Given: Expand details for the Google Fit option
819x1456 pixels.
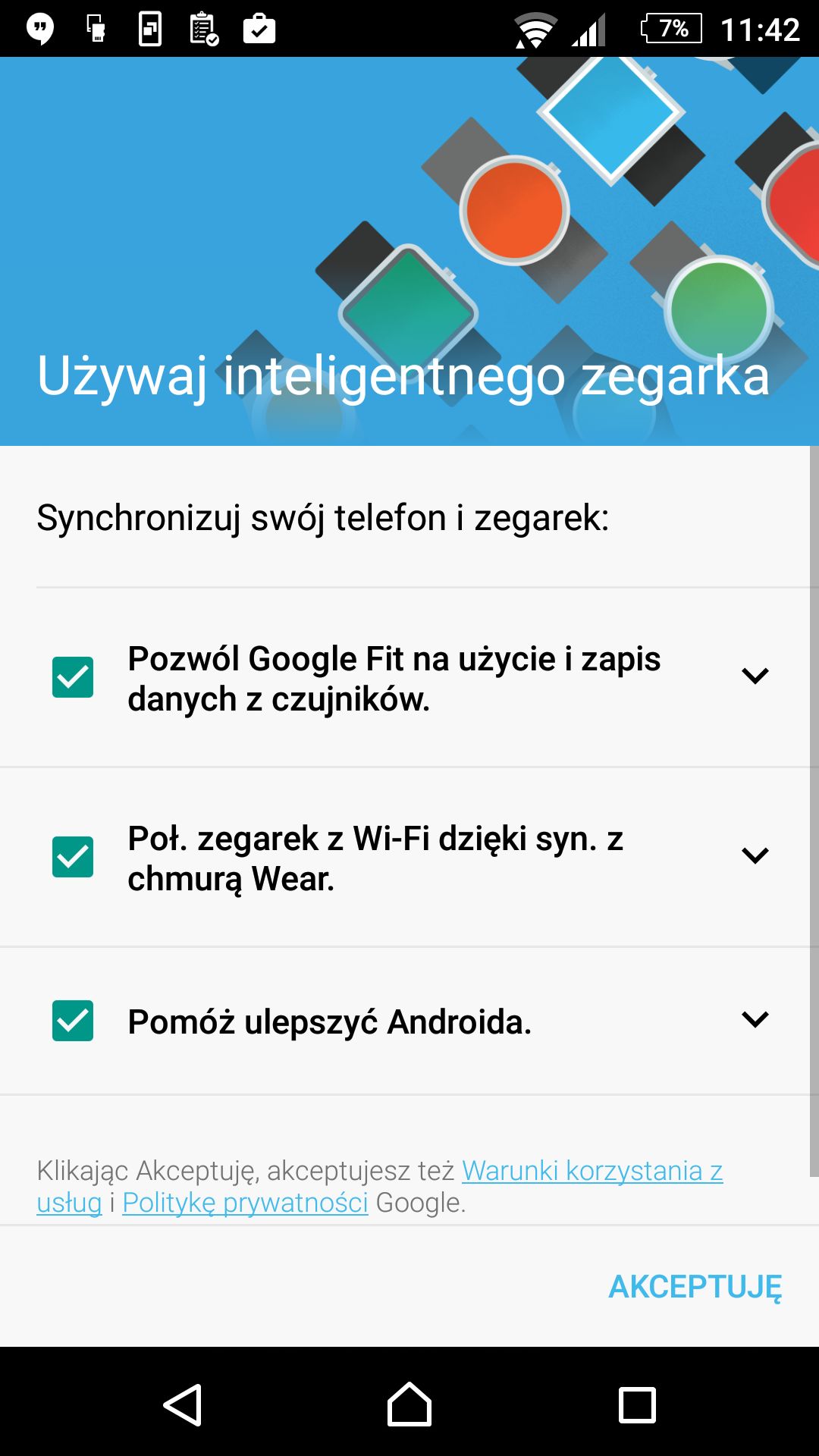Looking at the screenshot, I should 755,676.
